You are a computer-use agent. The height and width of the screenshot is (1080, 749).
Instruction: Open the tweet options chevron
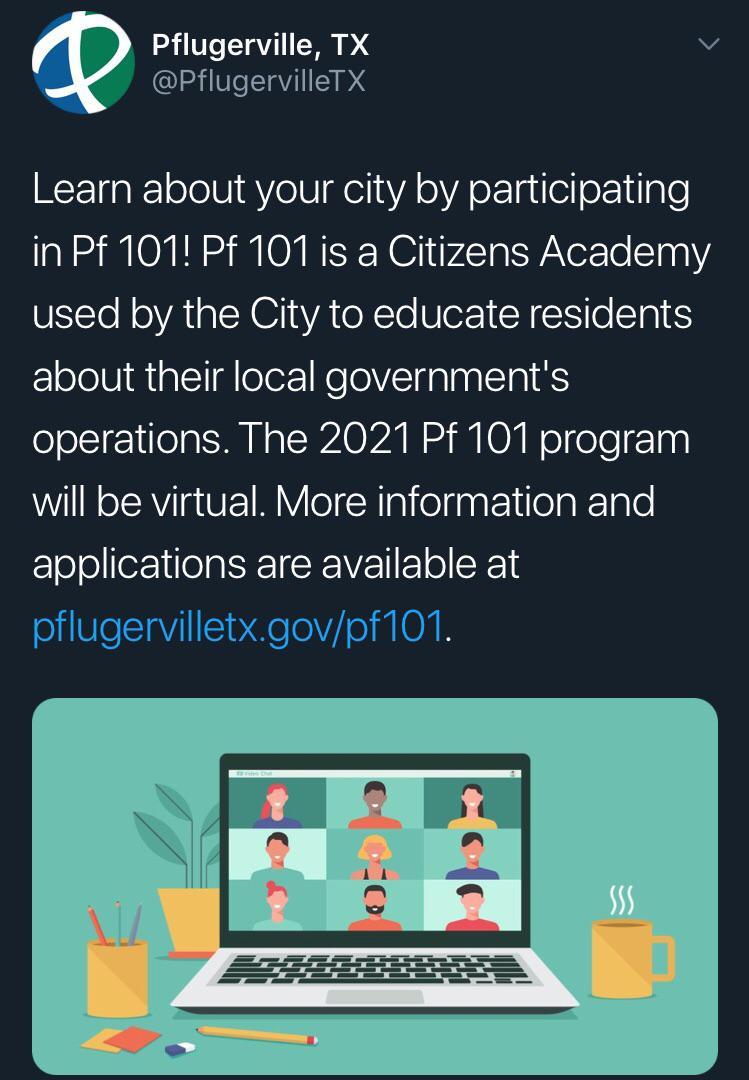[x=708, y=44]
